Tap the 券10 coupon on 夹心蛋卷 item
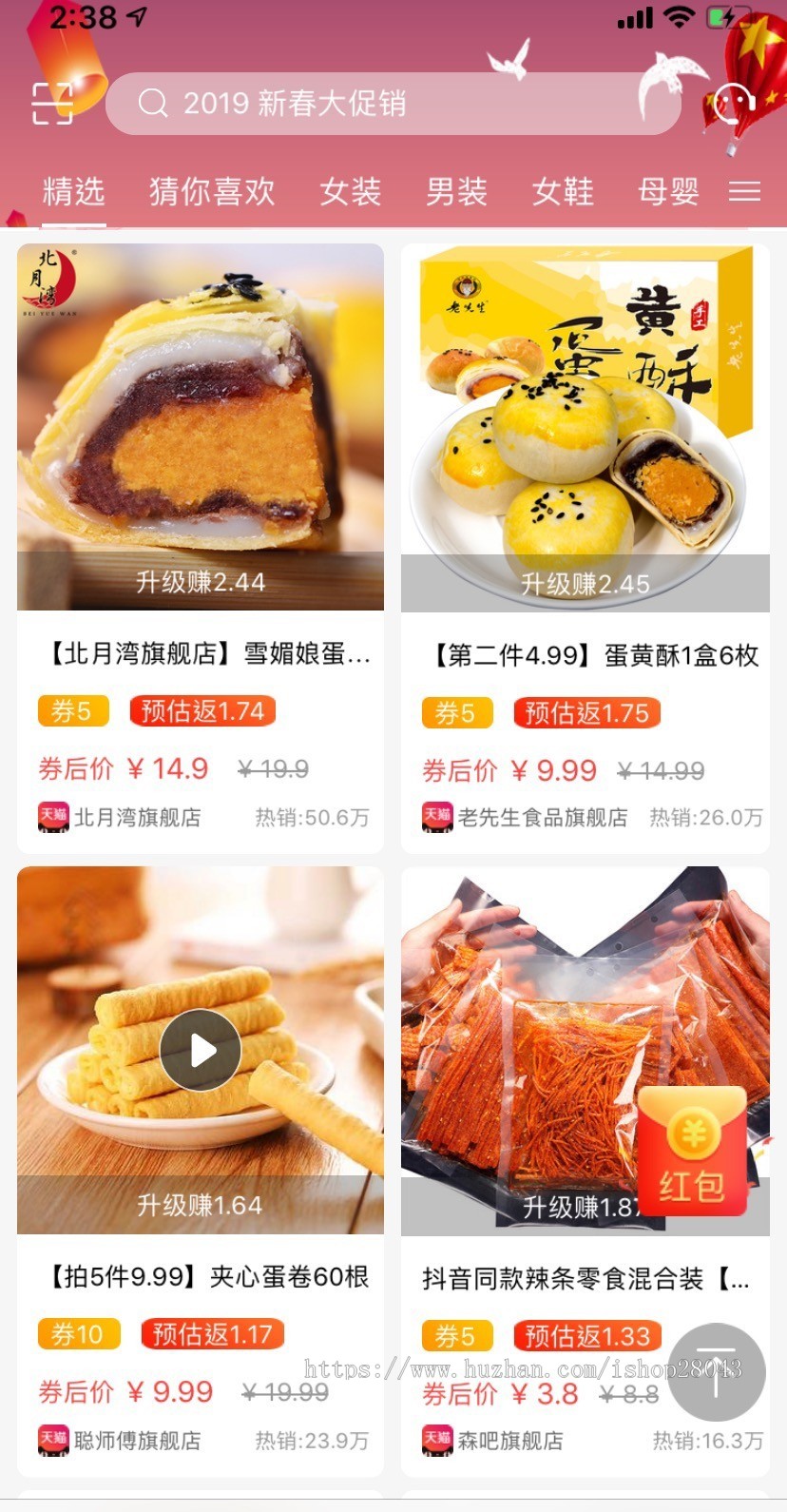Image resolution: width=787 pixels, height=1512 pixels. click(77, 1333)
